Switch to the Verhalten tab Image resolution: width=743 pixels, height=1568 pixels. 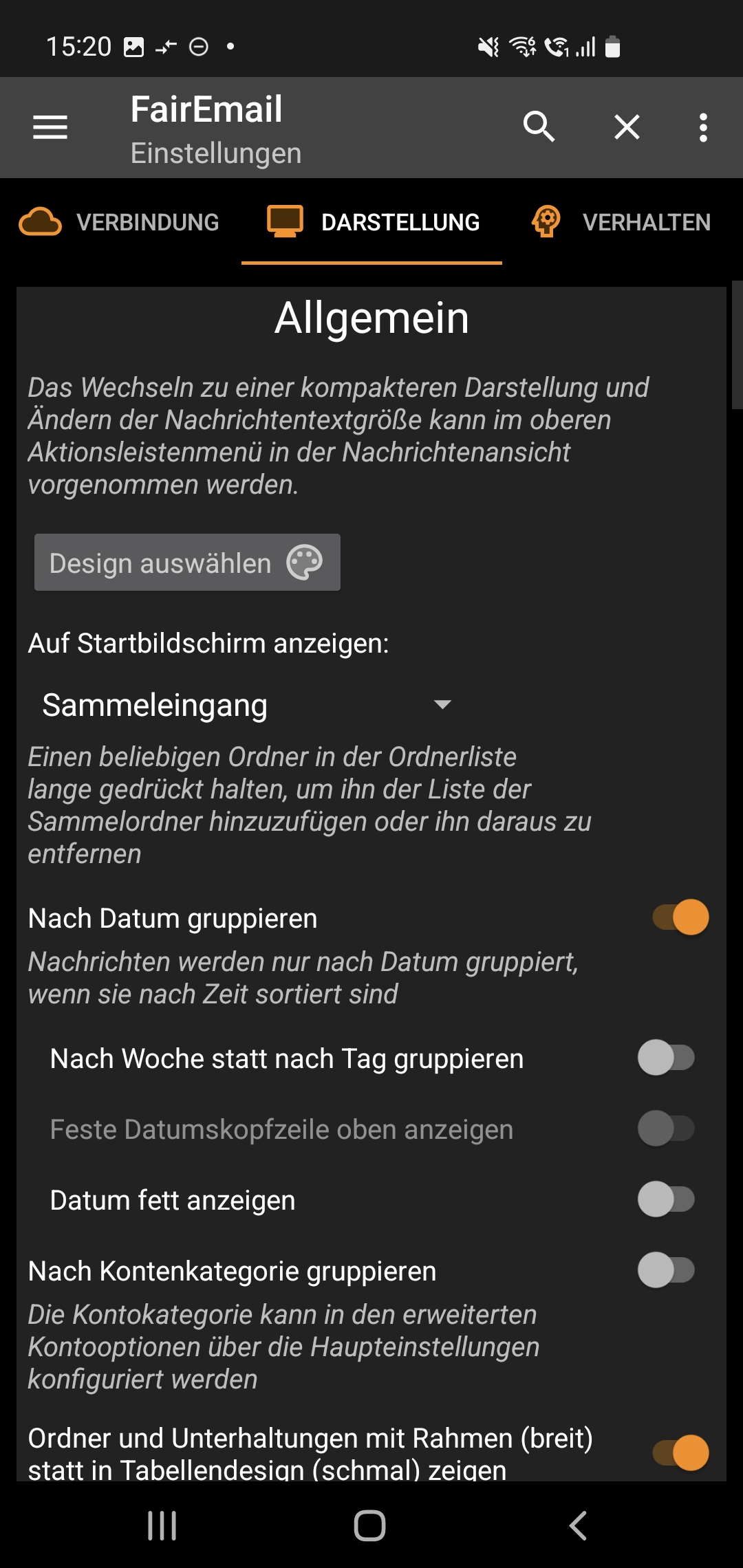coord(647,221)
